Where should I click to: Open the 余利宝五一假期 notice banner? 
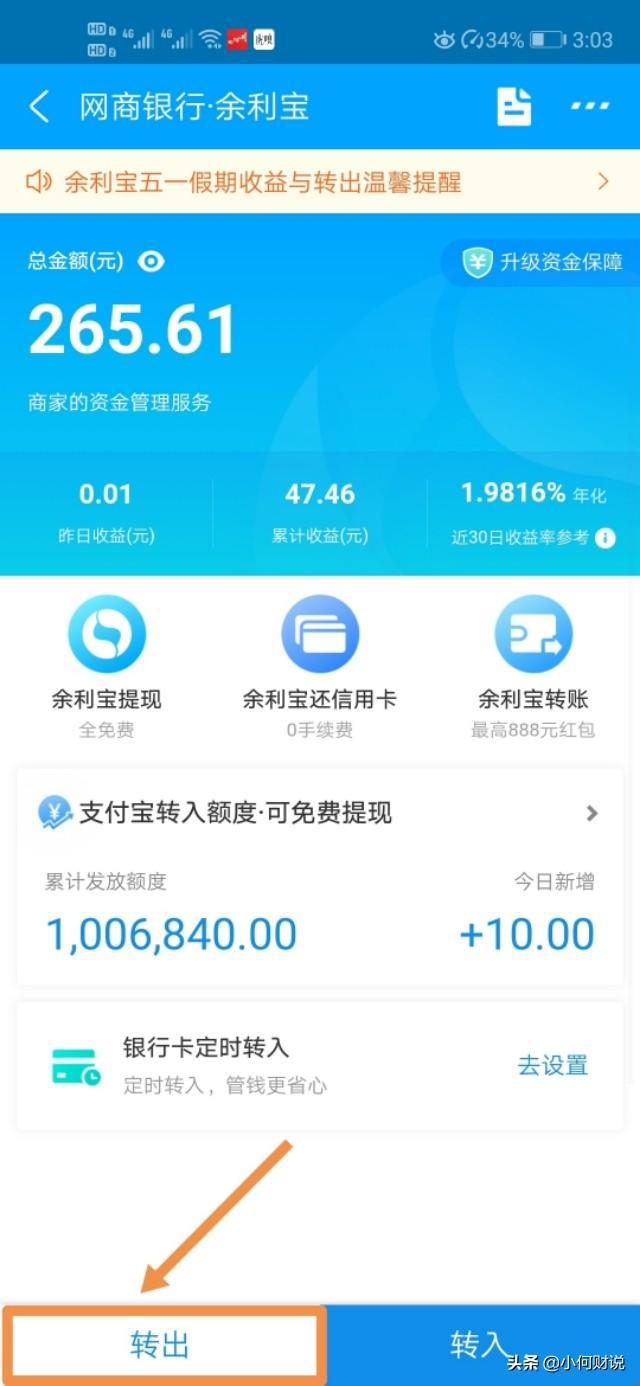320,181
